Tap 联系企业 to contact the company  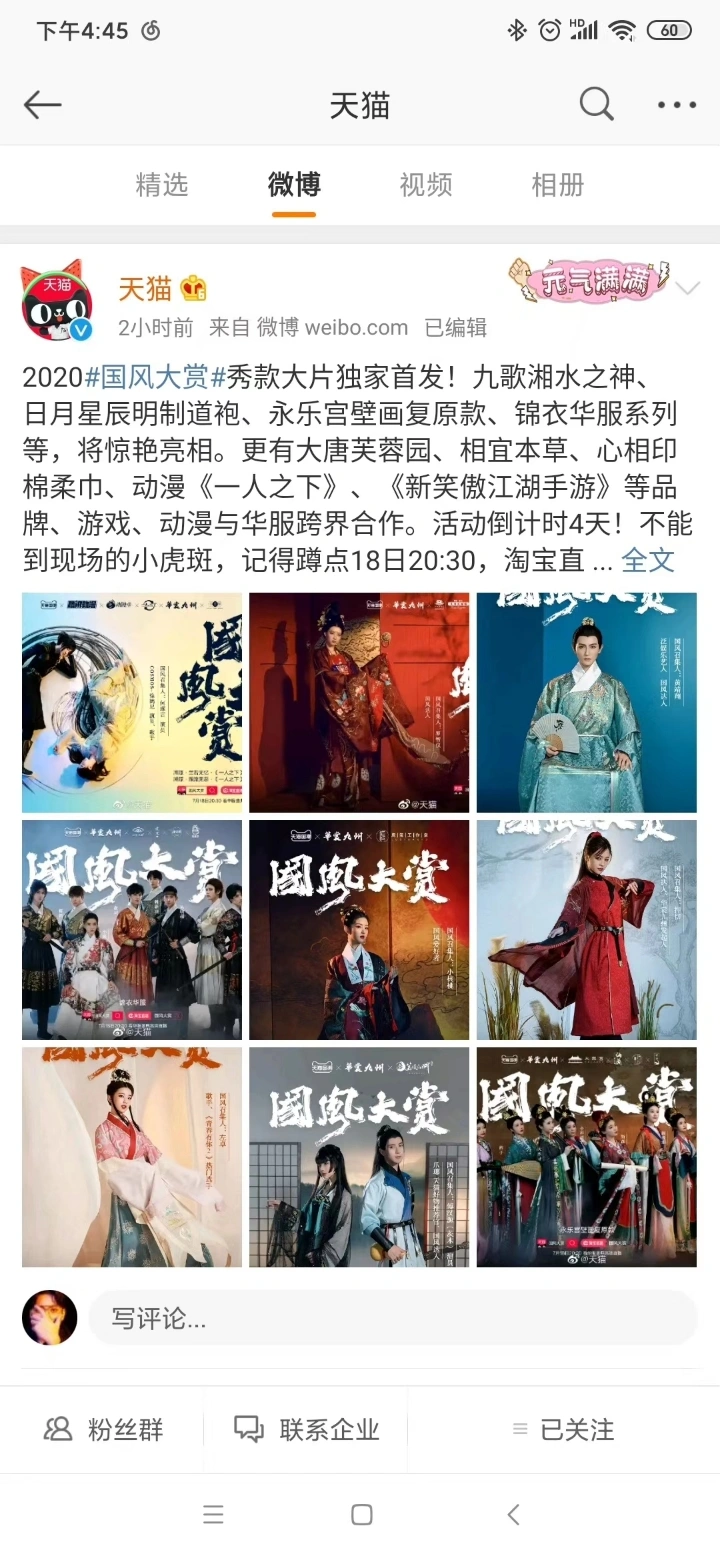click(x=307, y=1430)
